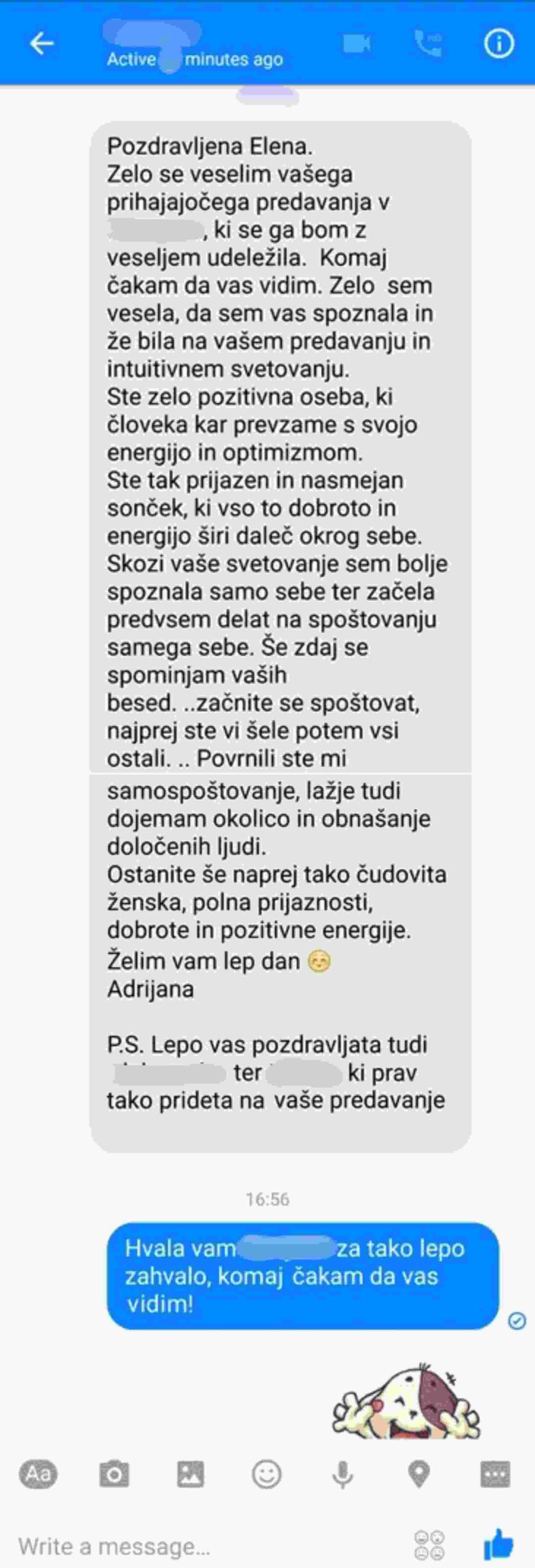
Task: Go back to the chat list
Action: click(x=41, y=43)
